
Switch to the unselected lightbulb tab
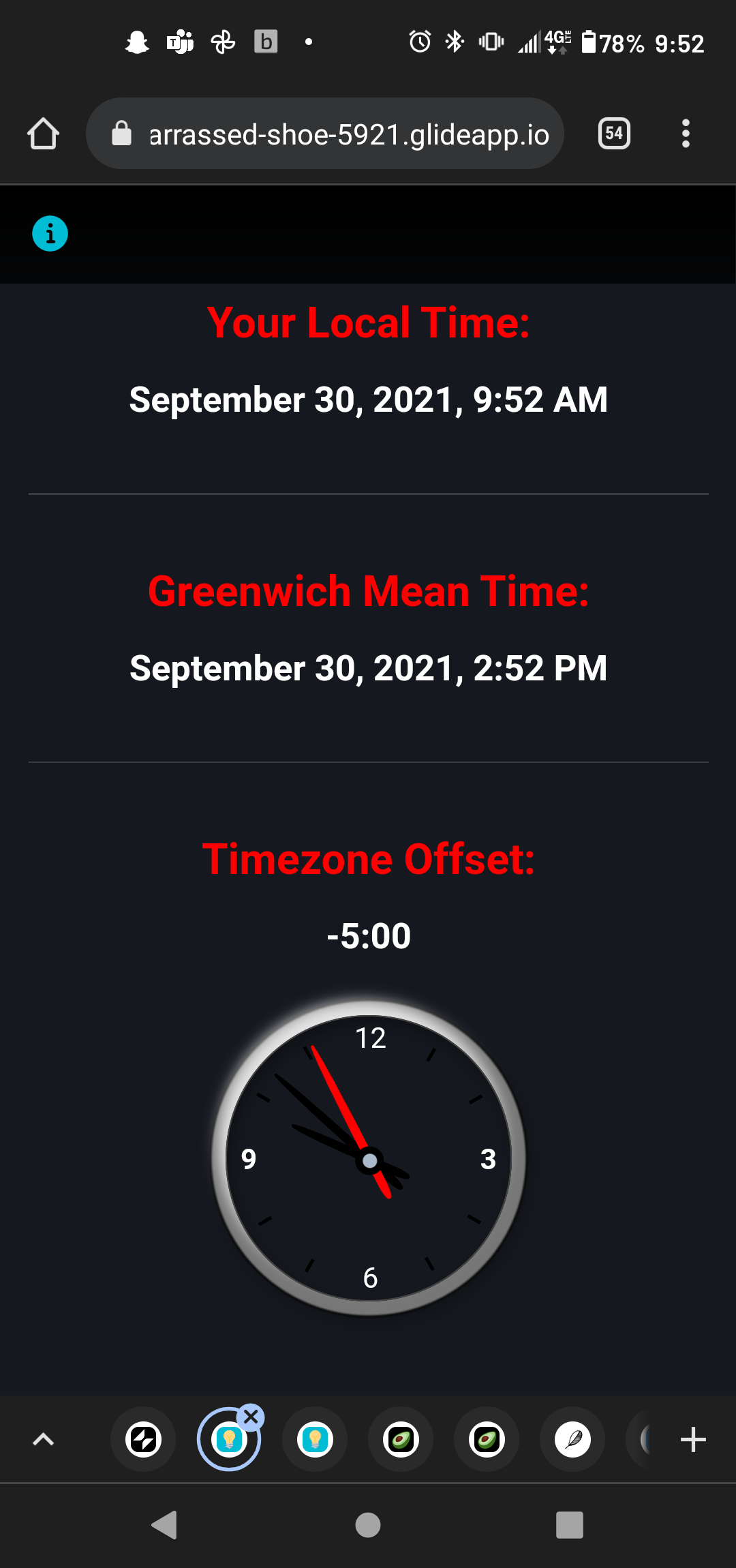click(x=315, y=1440)
